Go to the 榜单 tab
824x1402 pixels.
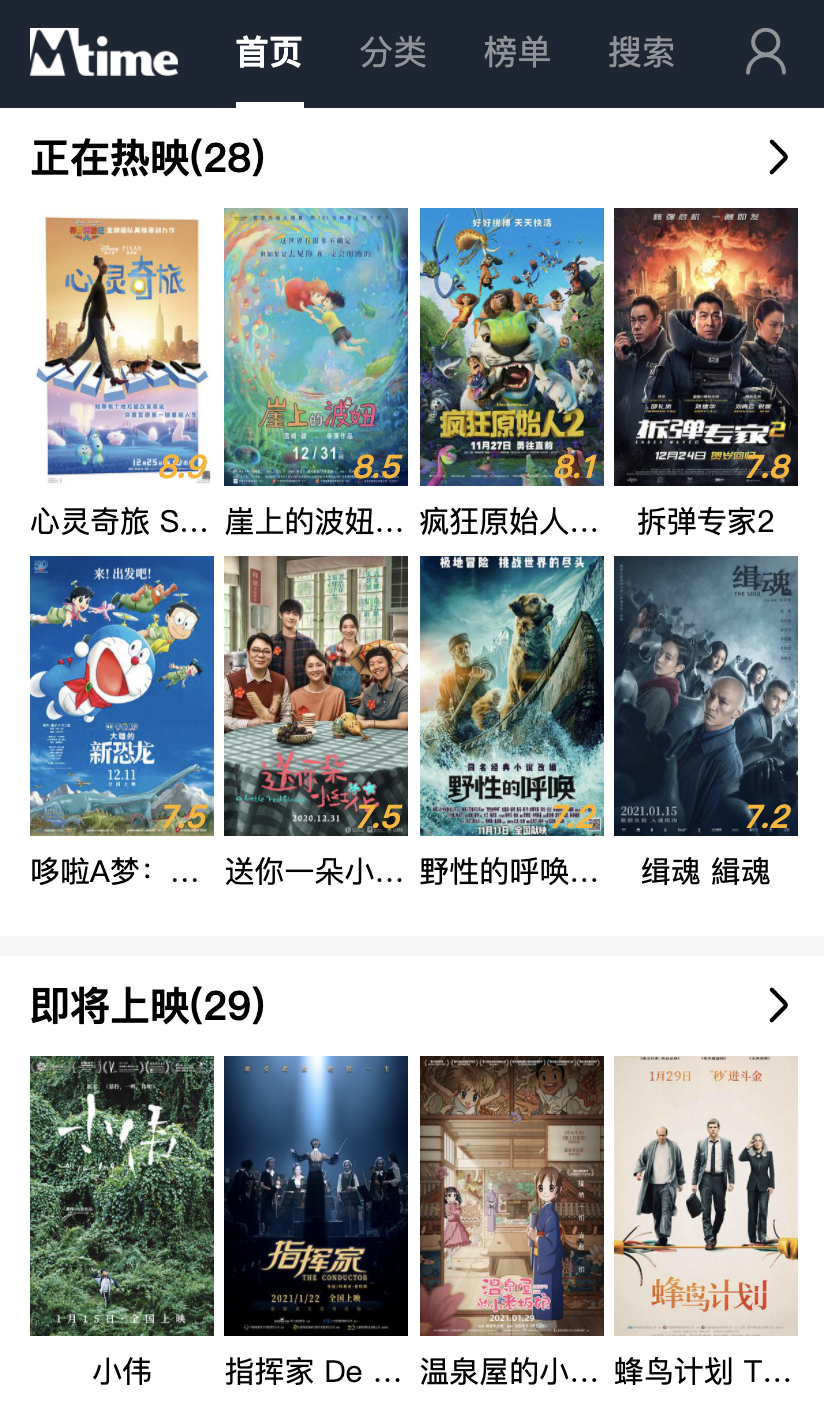click(x=517, y=52)
